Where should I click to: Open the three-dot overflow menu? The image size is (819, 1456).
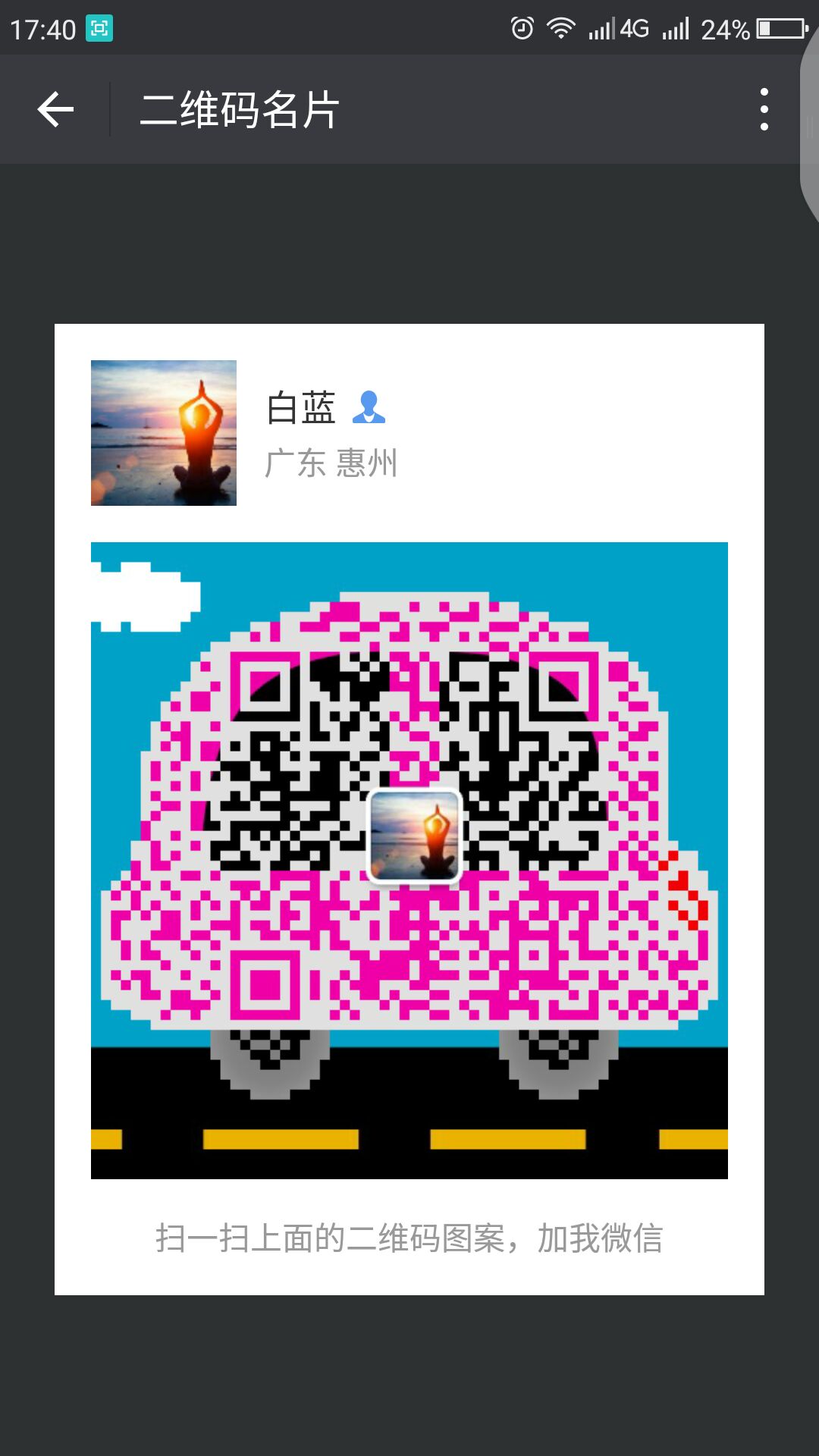tap(764, 109)
